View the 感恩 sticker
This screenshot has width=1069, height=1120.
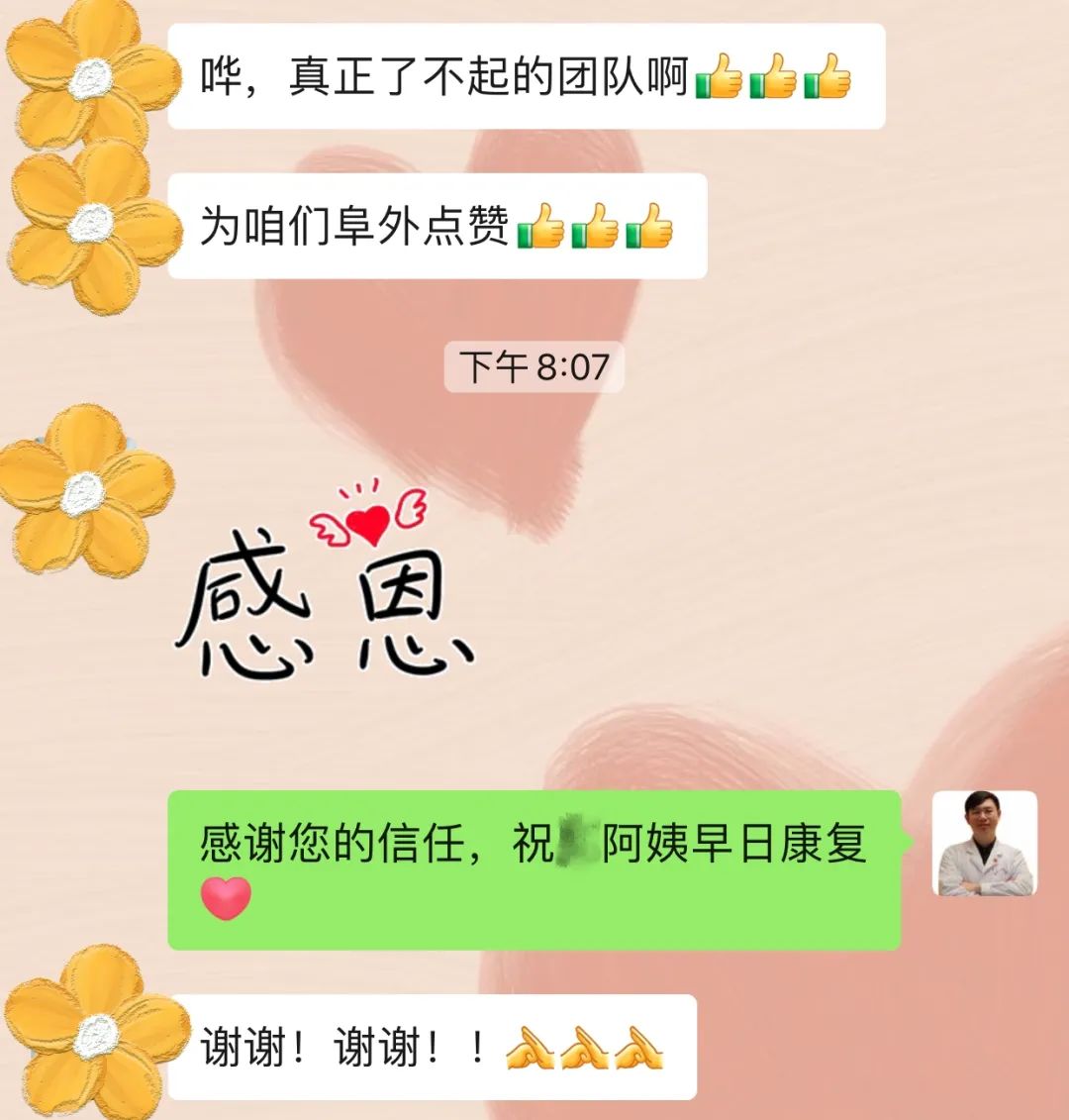click(324, 589)
